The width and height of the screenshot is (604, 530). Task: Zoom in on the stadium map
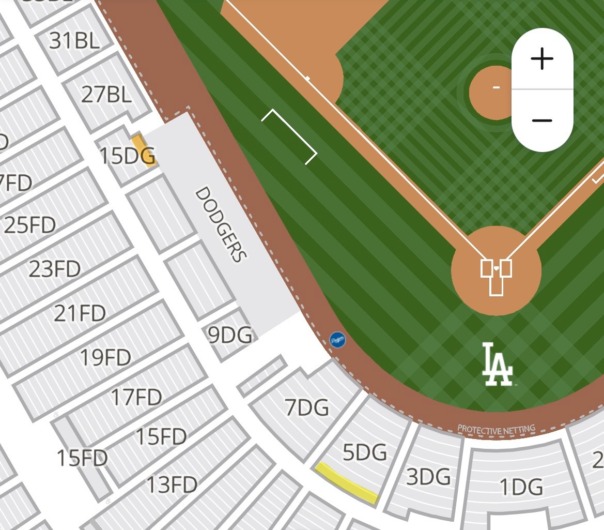pos(541,59)
